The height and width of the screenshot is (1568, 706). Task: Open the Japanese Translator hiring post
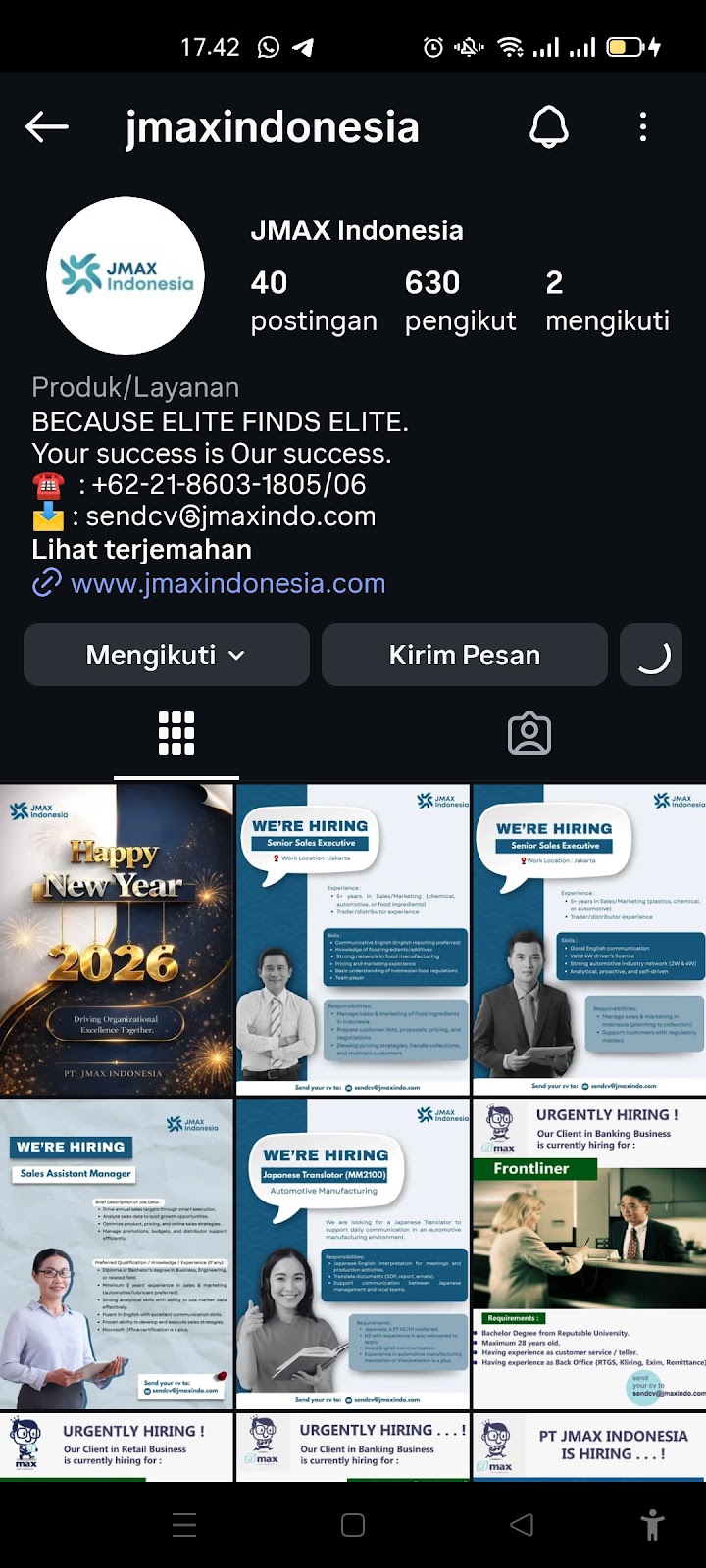pos(353,1252)
